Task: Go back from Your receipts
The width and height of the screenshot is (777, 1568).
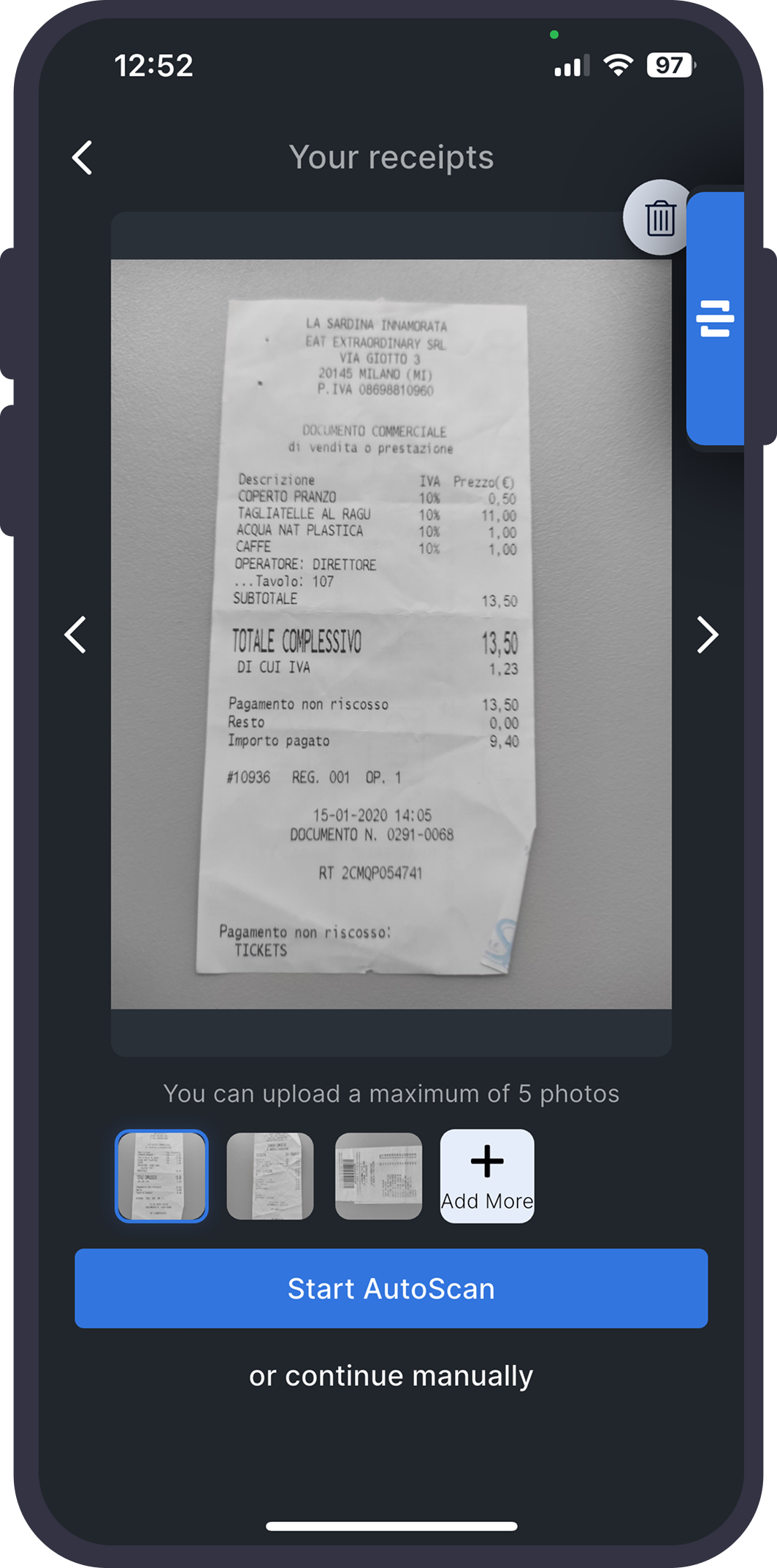Action: [x=83, y=158]
